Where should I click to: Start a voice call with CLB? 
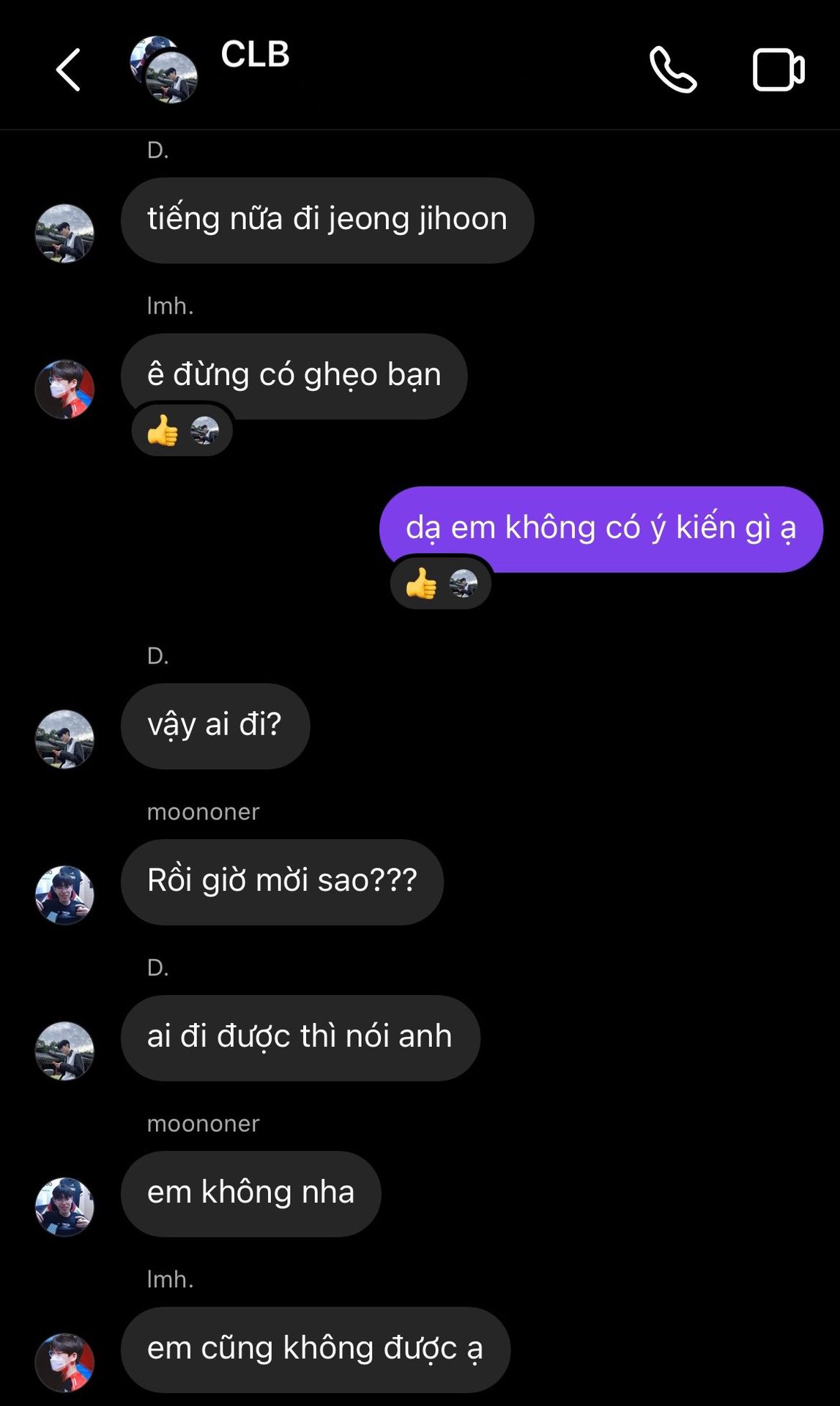(672, 70)
